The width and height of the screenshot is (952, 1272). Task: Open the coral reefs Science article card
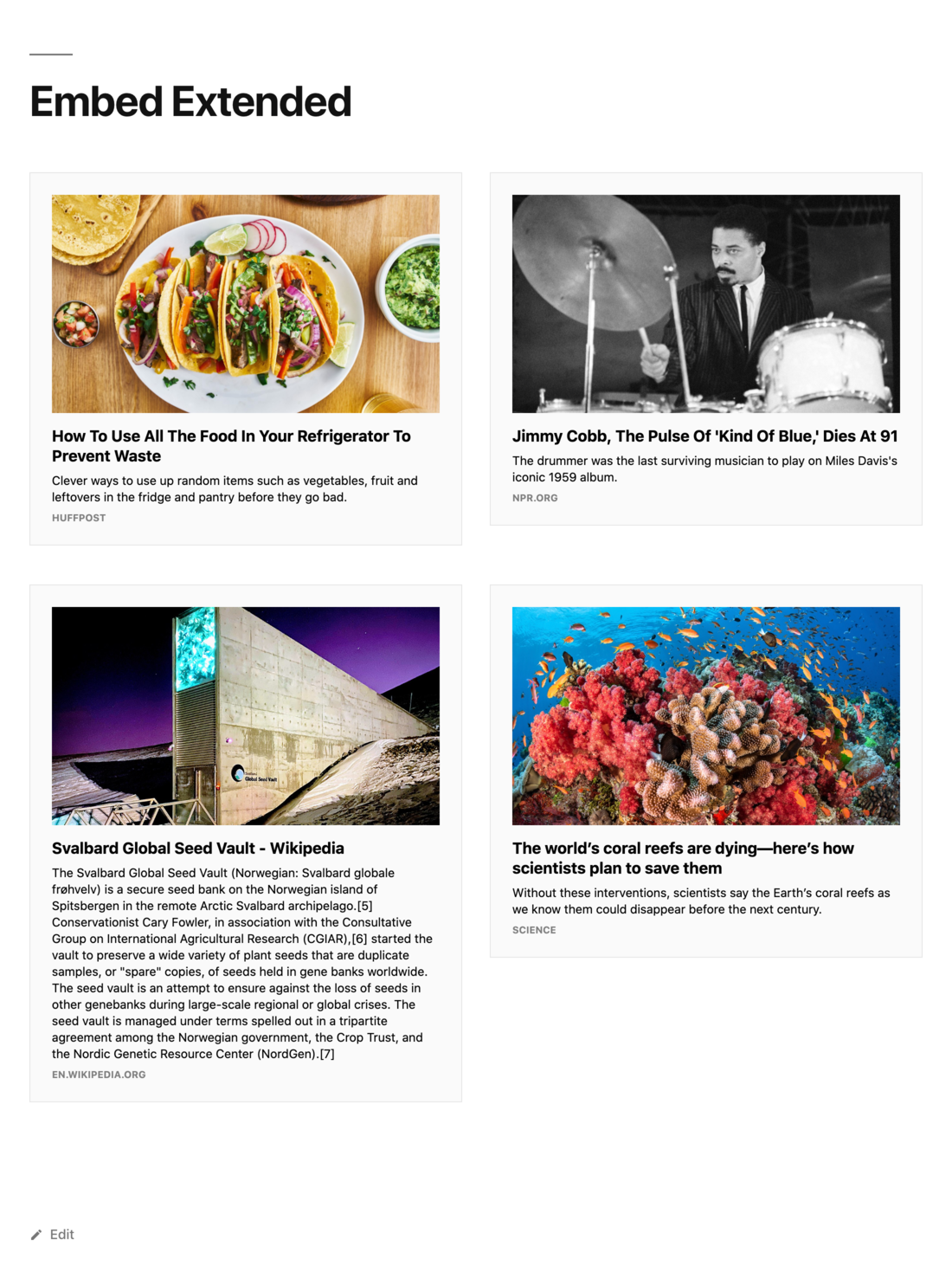tap(706, 771)
